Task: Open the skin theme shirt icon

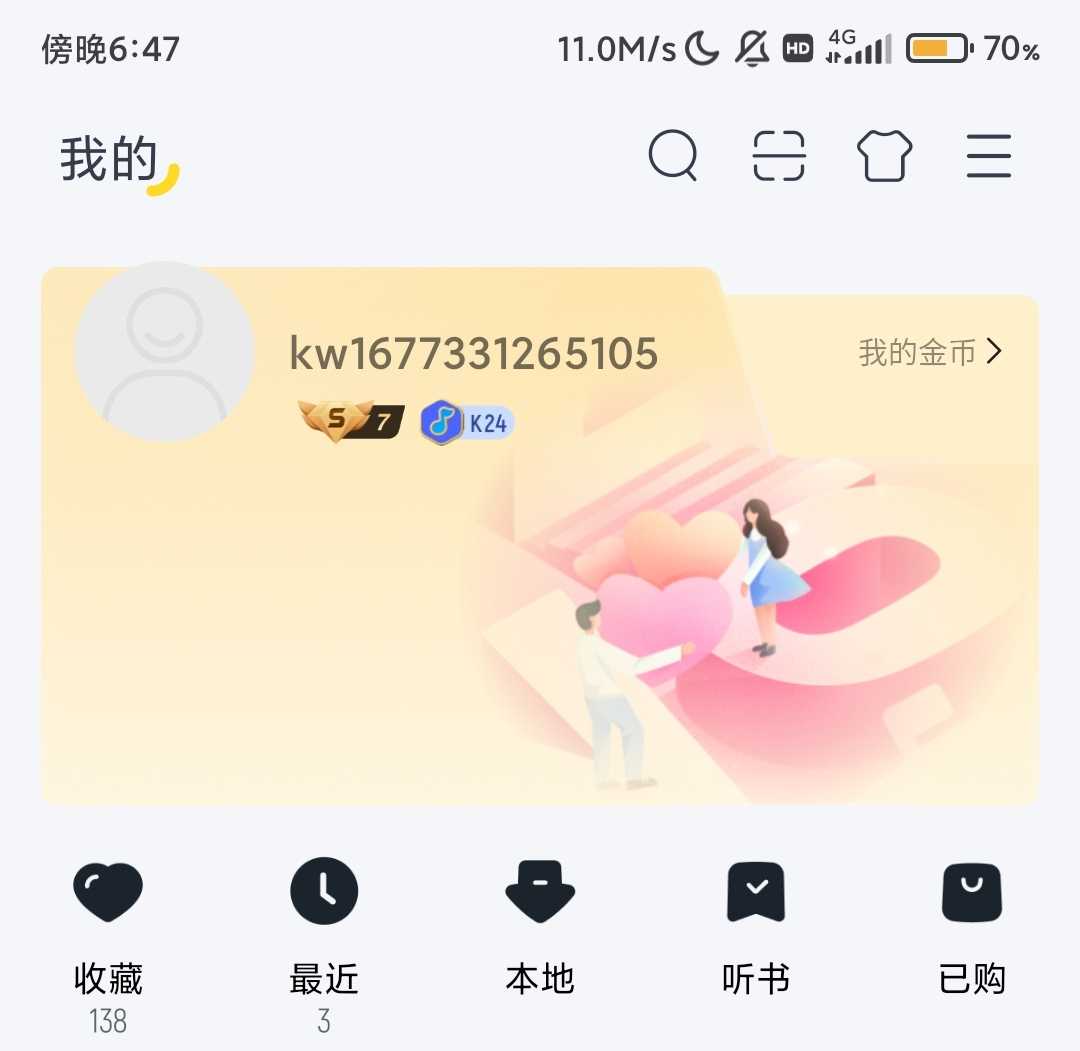Action: [x=885, y=157]
